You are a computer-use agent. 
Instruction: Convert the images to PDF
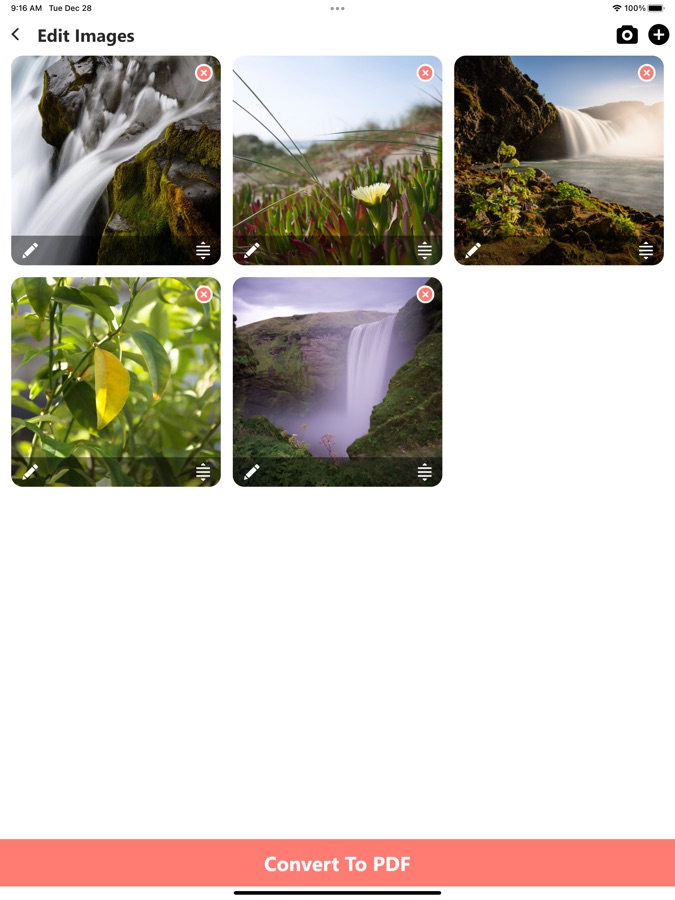[337, 864]
